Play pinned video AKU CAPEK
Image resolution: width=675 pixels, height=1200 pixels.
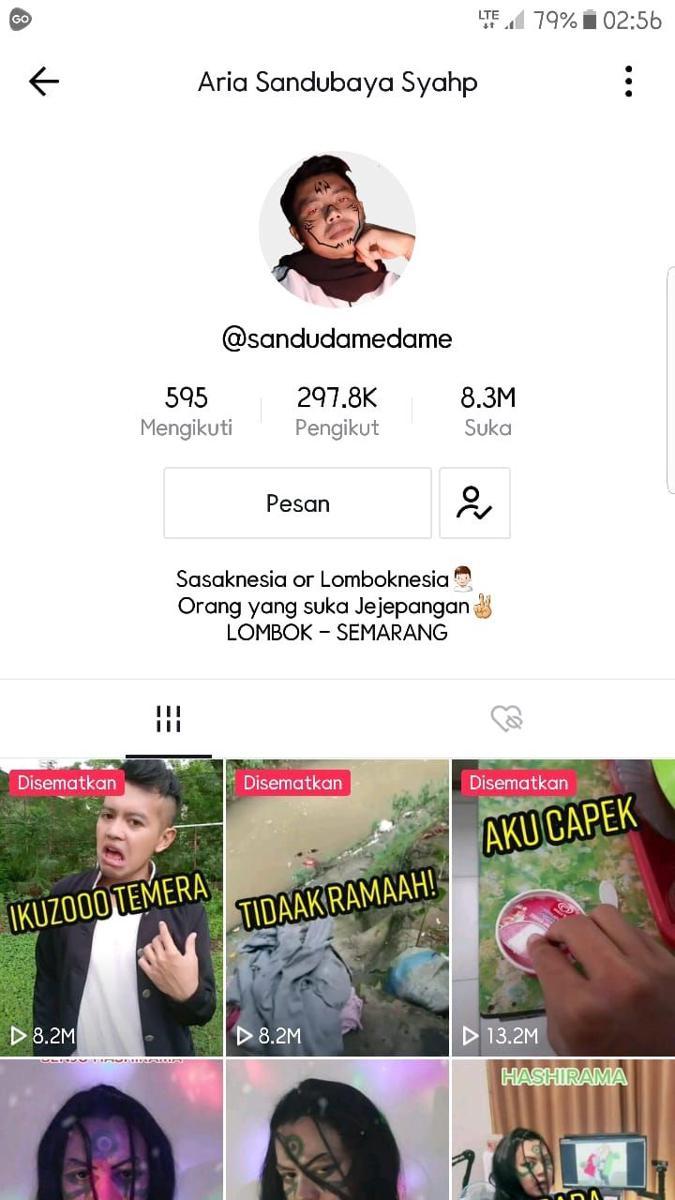tap(563, 907)
